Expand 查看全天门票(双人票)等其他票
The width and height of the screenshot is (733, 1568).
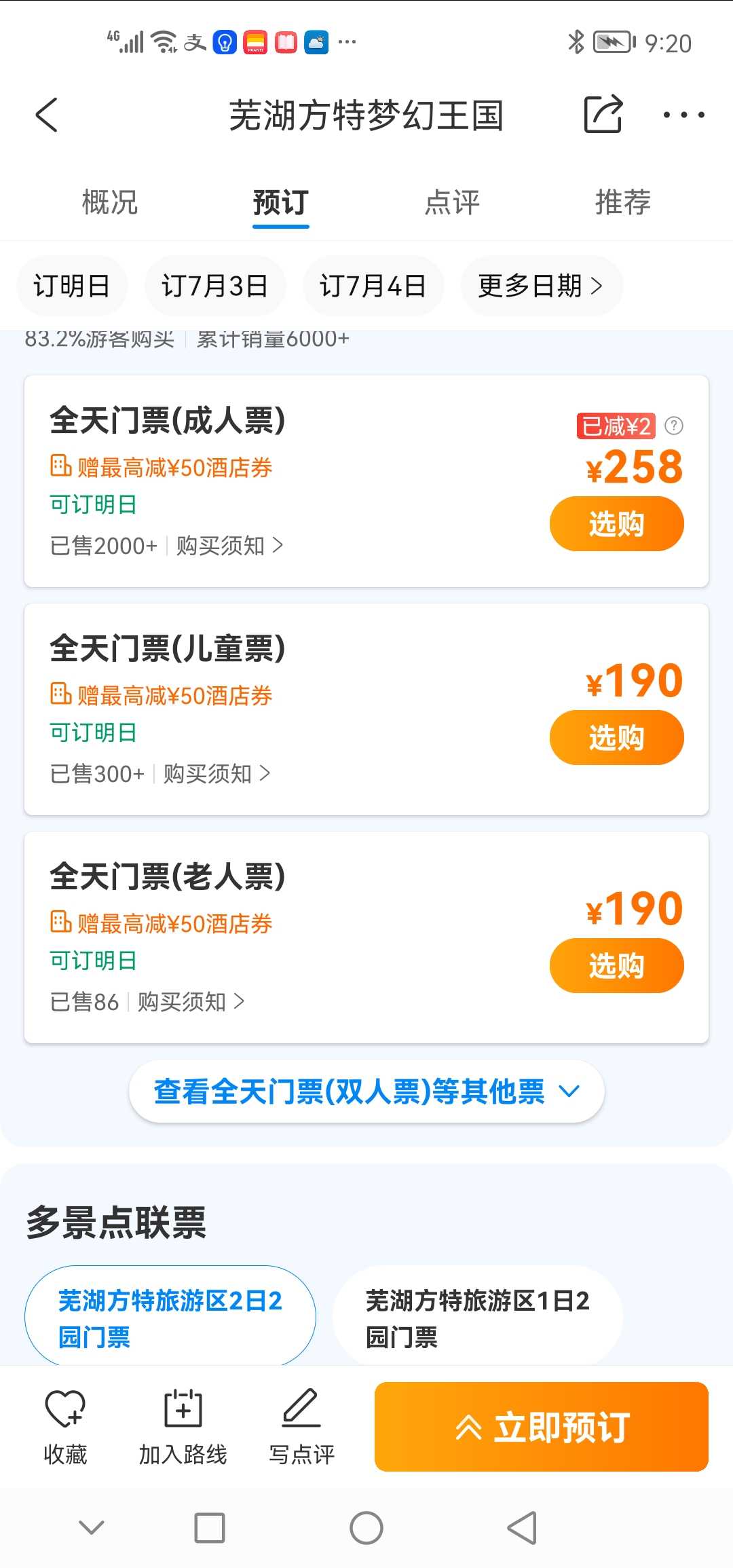pos(366,1091)
